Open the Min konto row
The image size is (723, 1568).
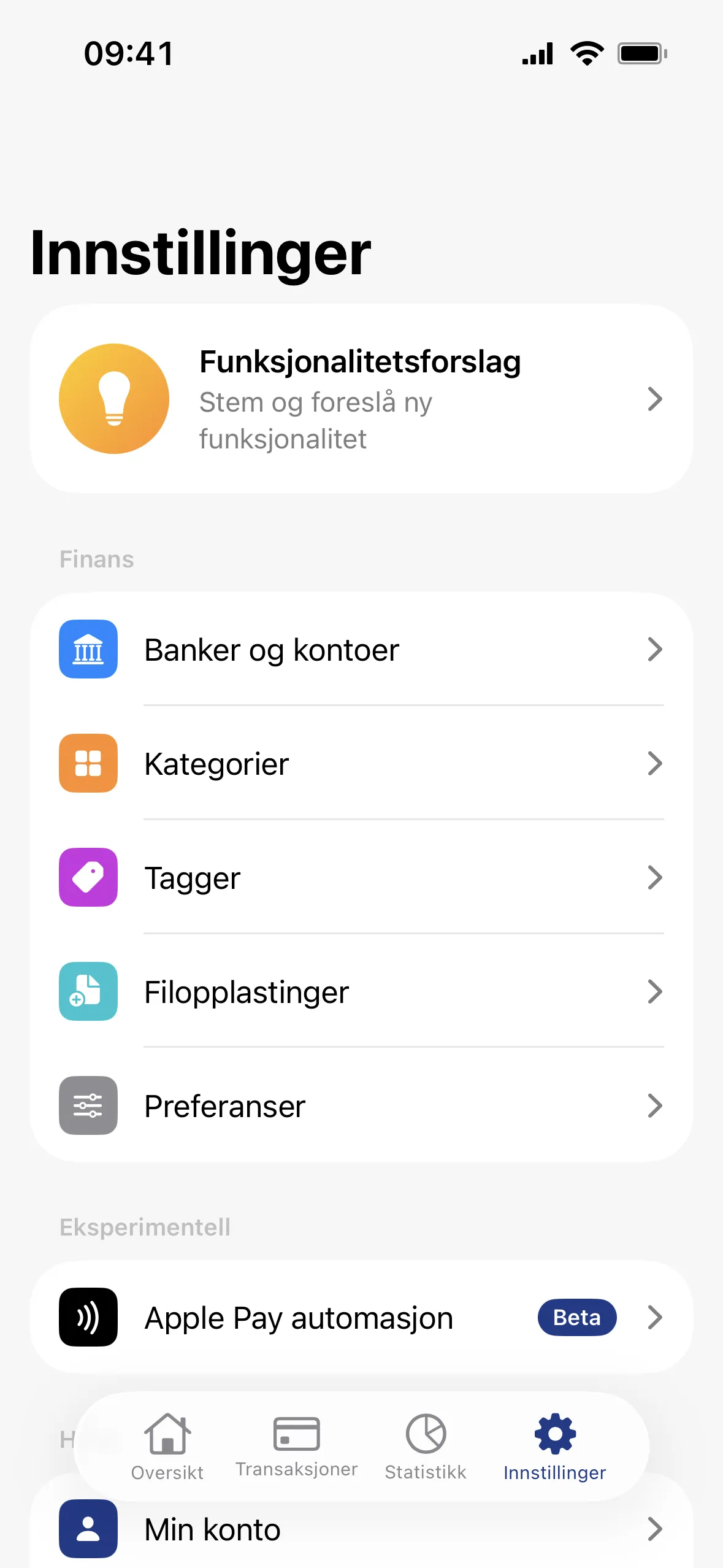[362, 1529]
